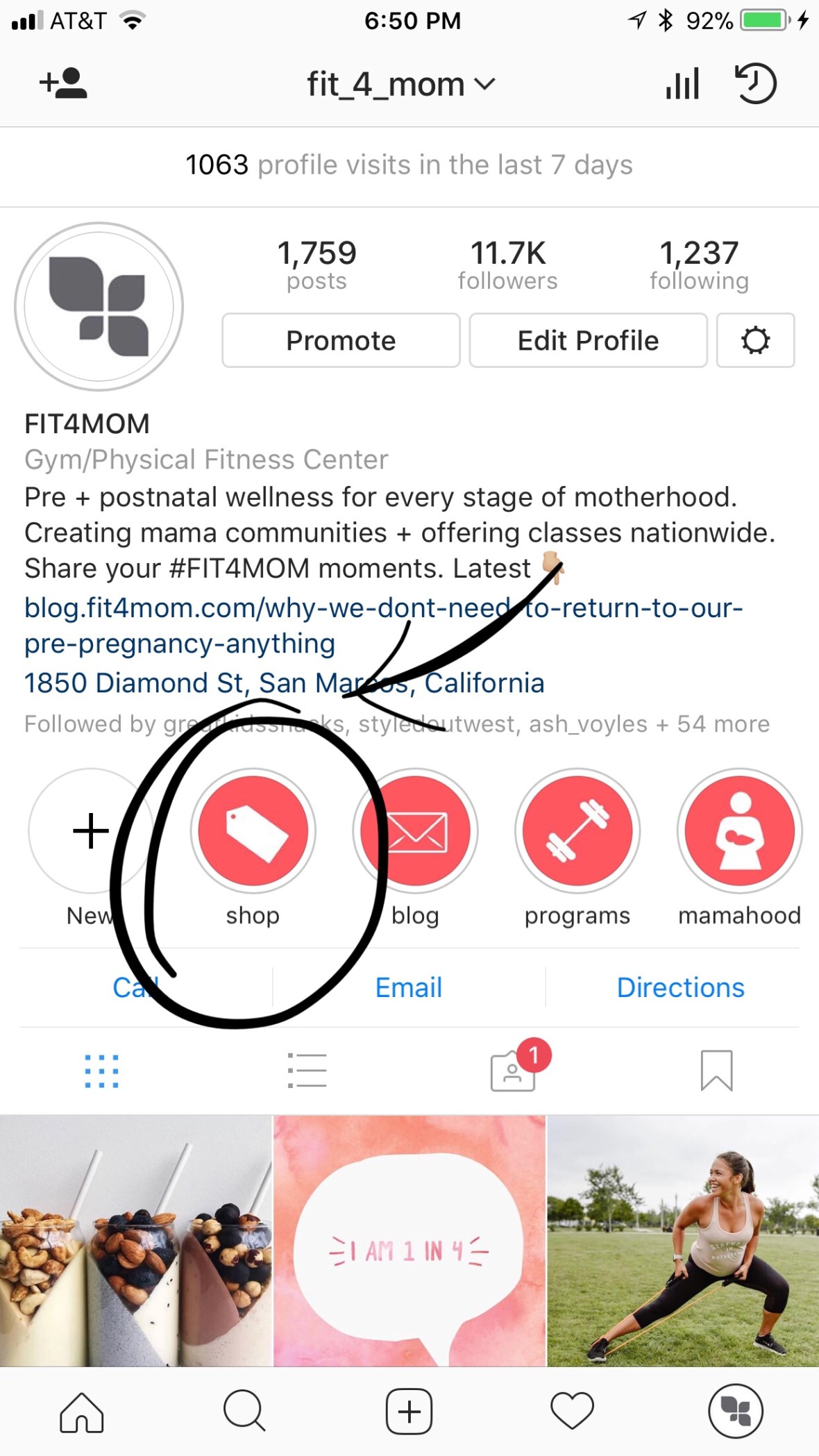Open the shop highlight
Screen dimensions: 819x1456
coord(253,830)
